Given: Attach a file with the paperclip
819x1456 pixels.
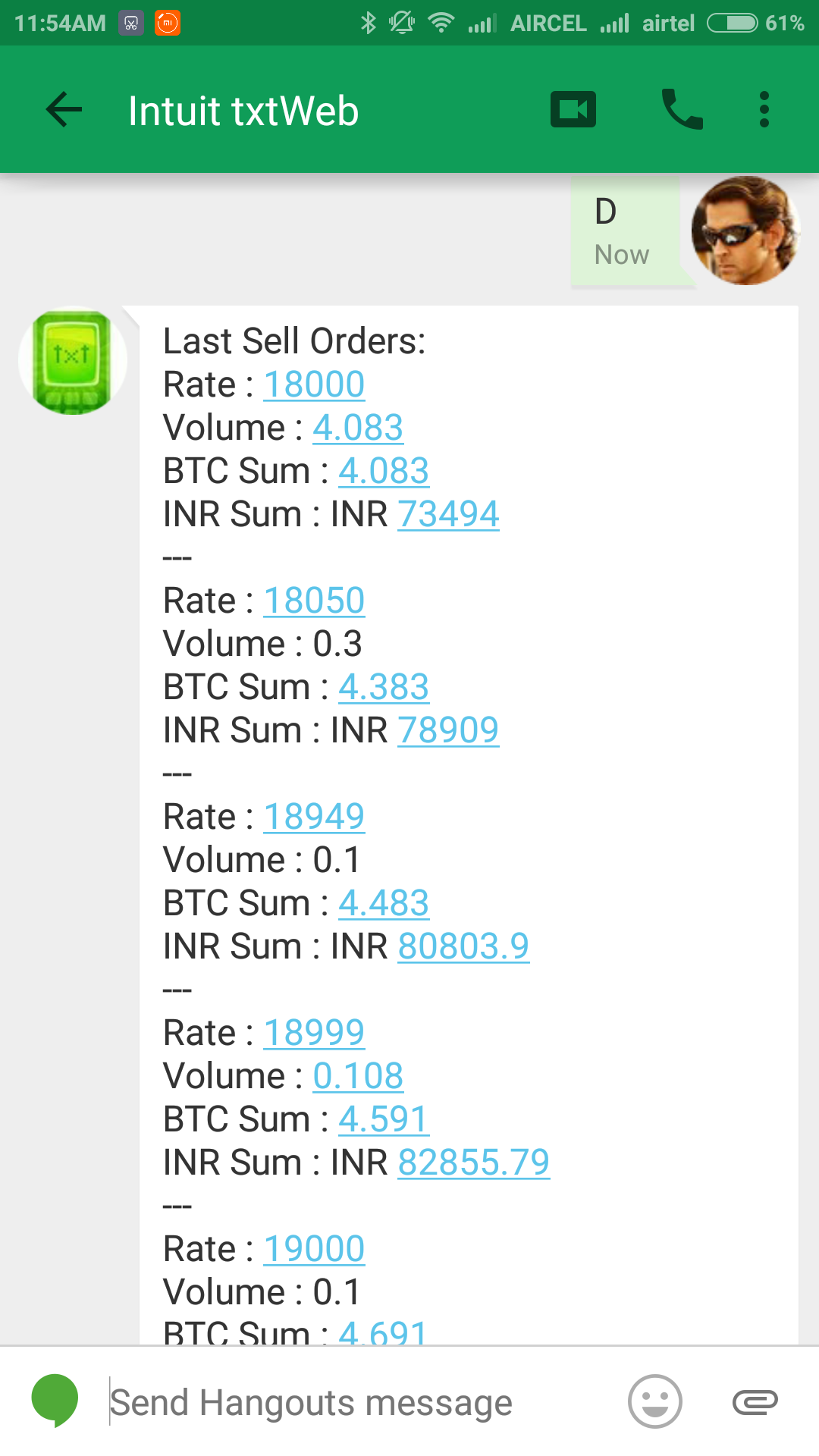Looking at the screenshot, I should pyautogui.click(x=755, y=1401).
